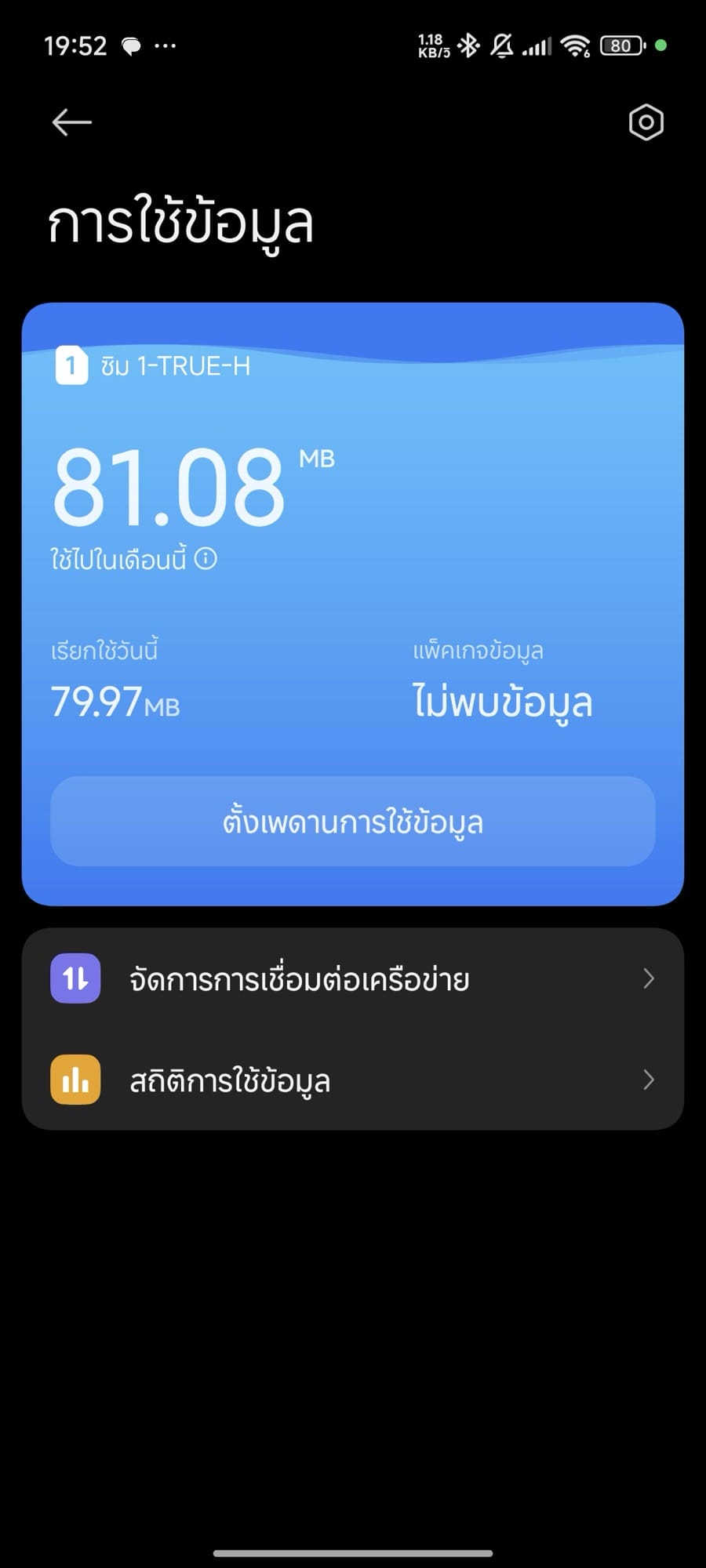The width and height of the screenshot is (706, 1568).
Task: Tap the info icon next to ใช้ไปในเดือนนี้
Action: pos(206,559)
